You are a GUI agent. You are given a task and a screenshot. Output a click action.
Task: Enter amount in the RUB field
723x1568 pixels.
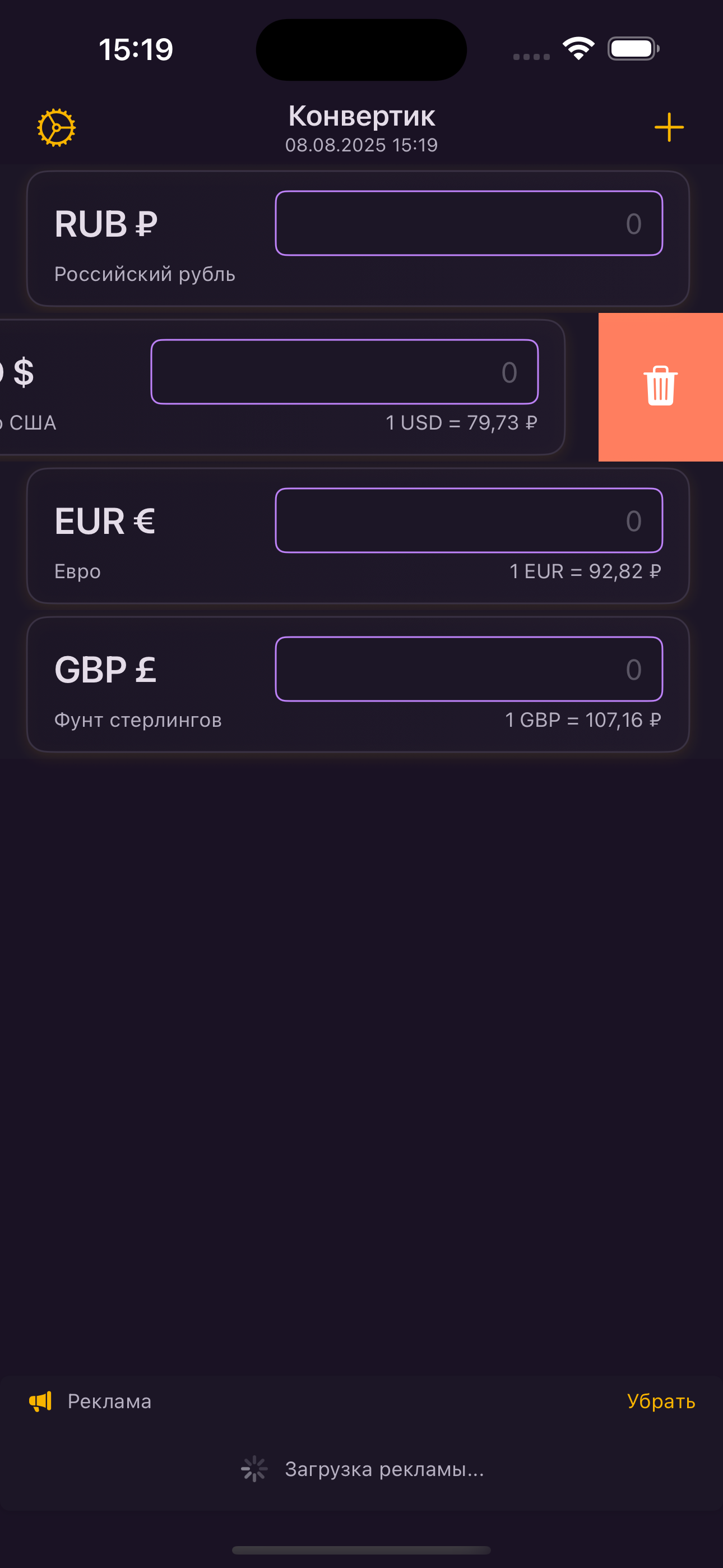click(469, 223)
